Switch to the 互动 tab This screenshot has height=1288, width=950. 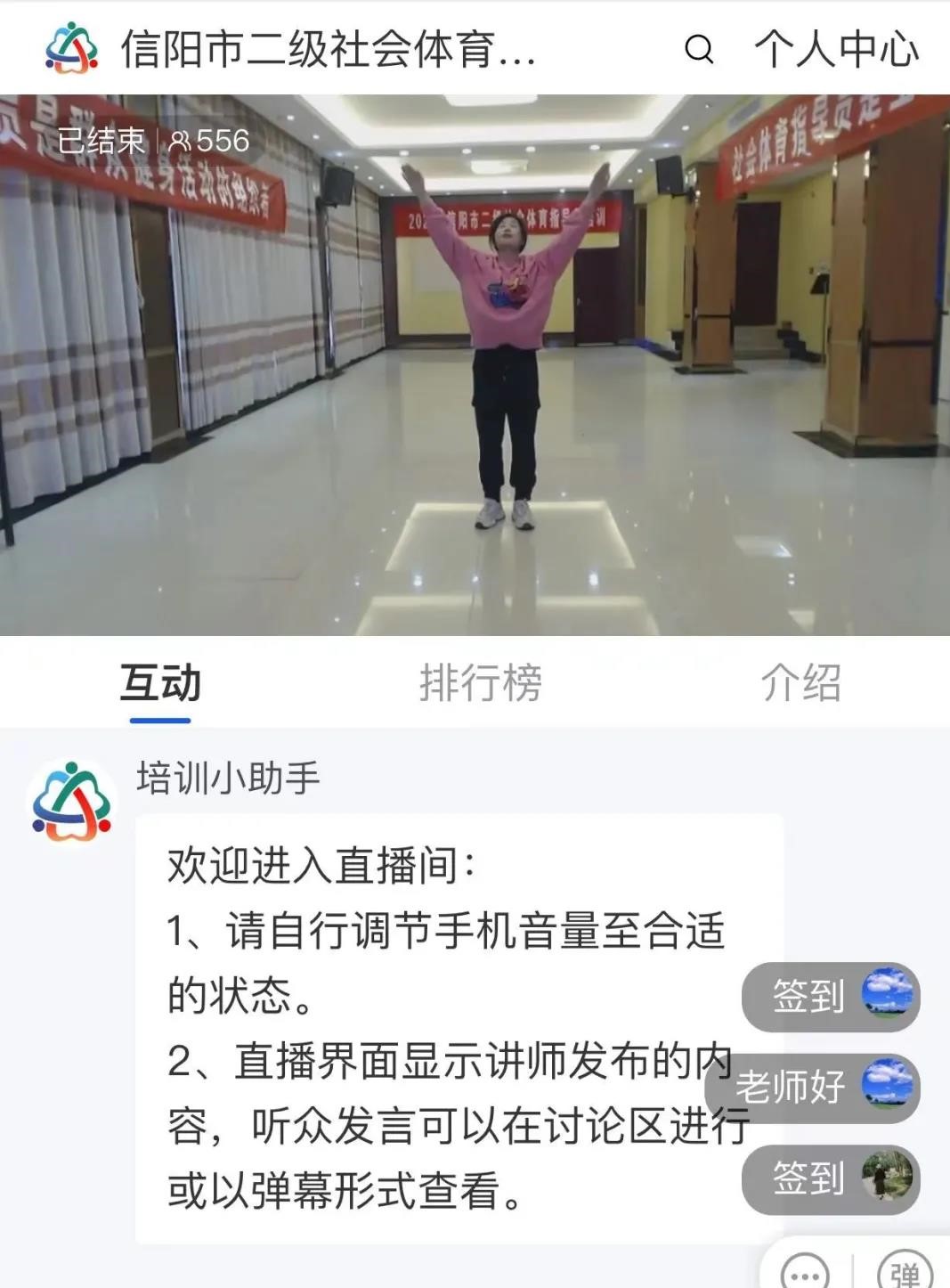tap(160, 684)
